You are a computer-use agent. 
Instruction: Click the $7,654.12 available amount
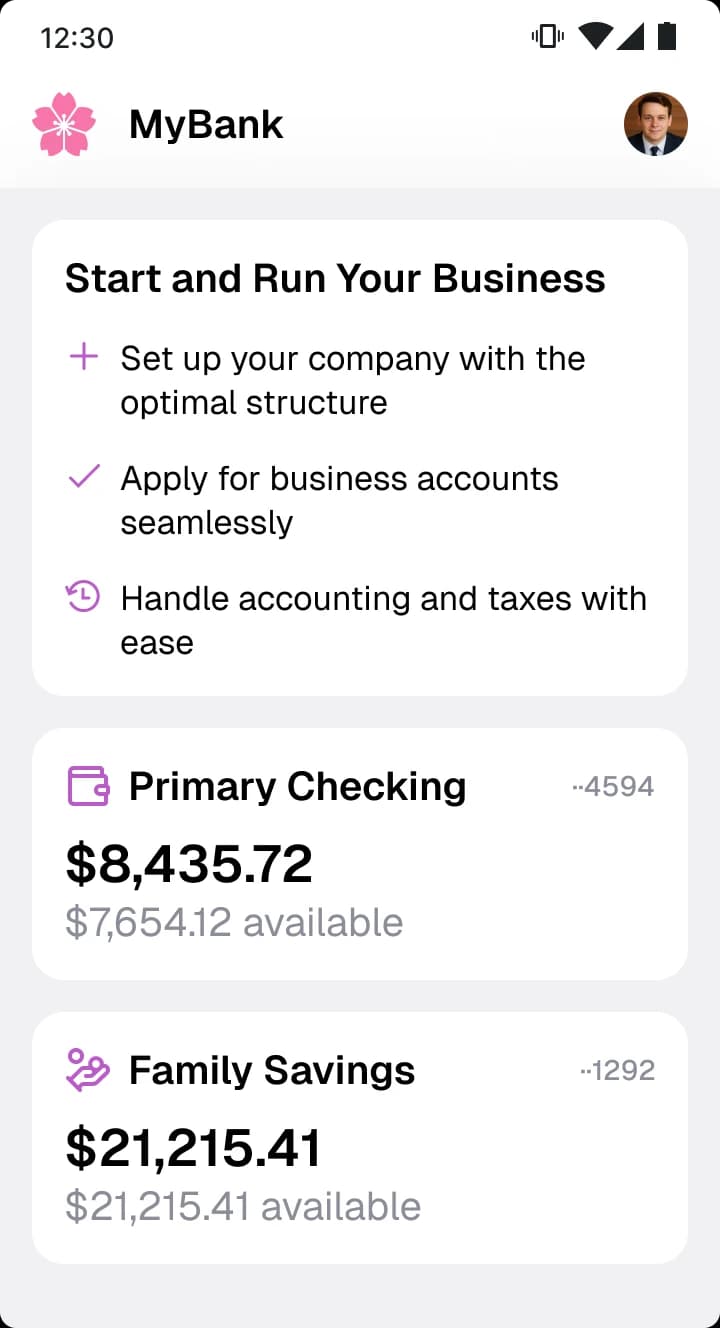coord(233,921)
